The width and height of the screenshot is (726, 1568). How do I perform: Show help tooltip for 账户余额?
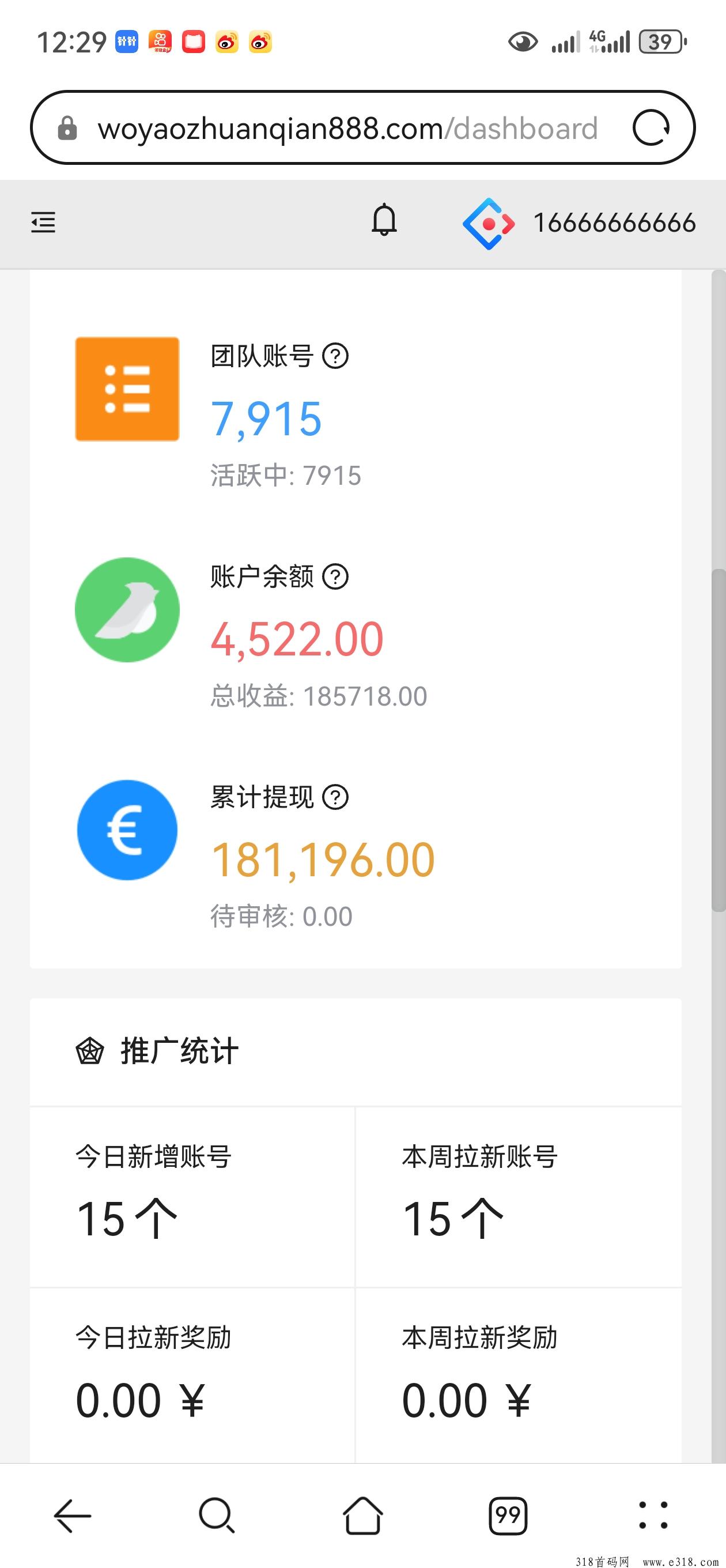(x=335, y=576)
